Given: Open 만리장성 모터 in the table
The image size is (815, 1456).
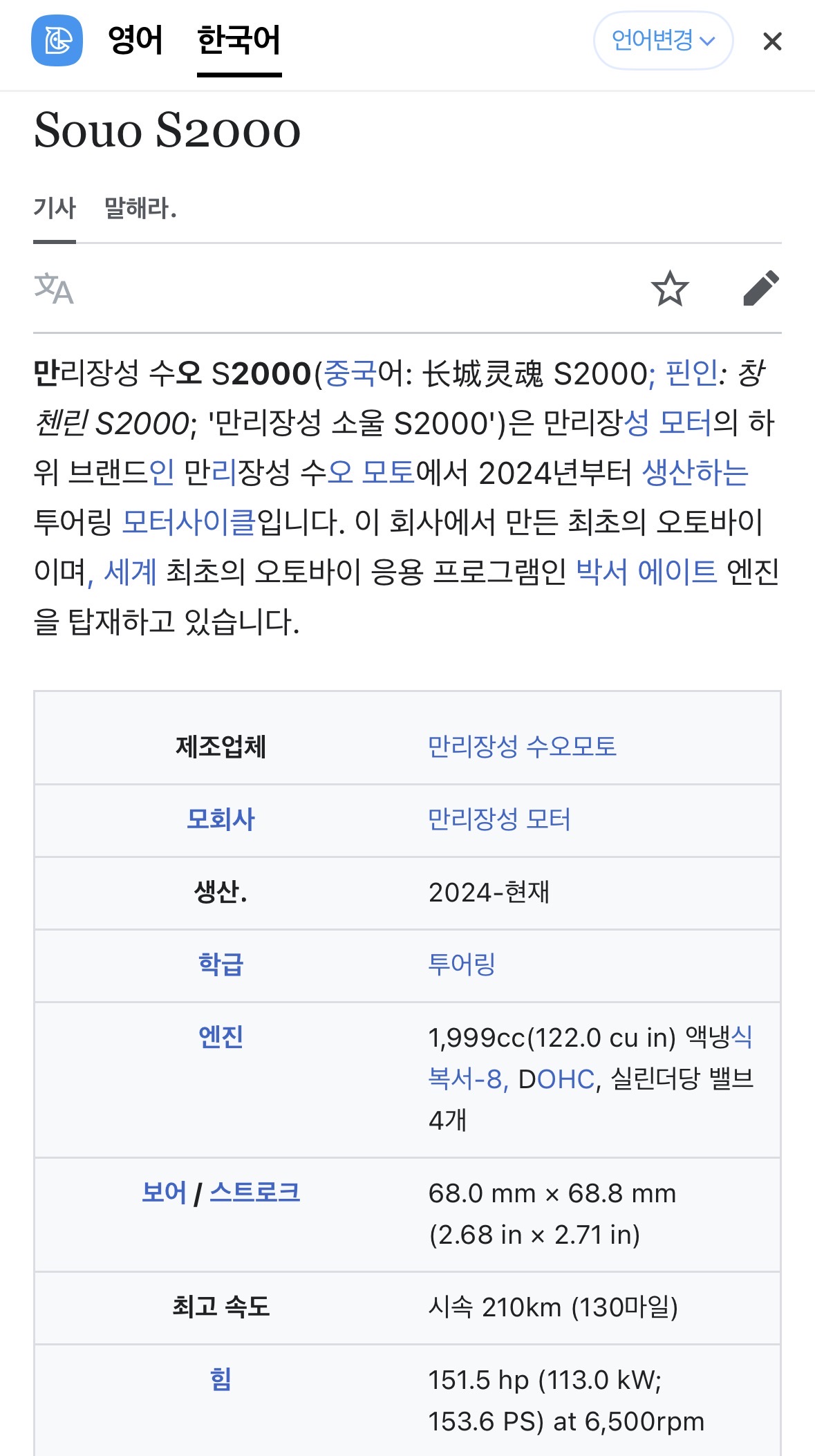Looking at the screenshot, I should coord(499,820).
